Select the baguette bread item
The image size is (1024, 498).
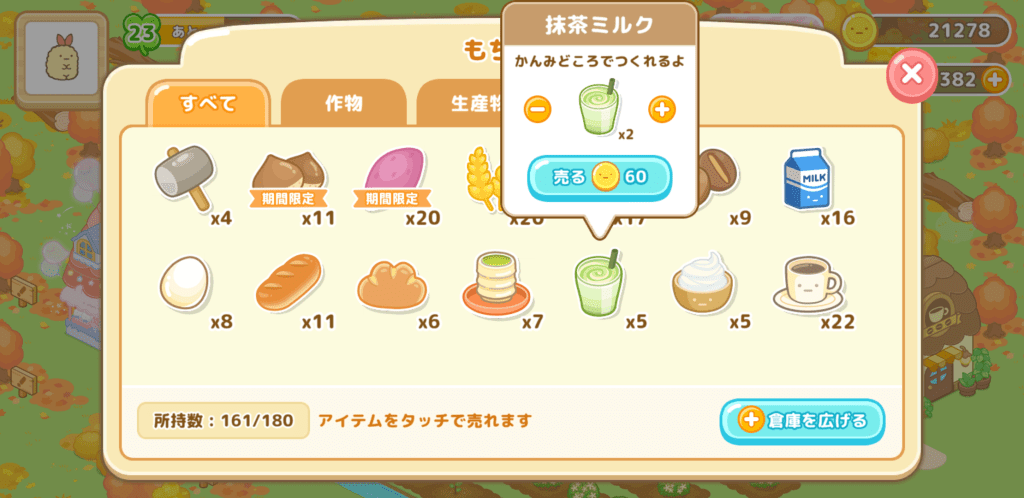(x=288, y=282)
